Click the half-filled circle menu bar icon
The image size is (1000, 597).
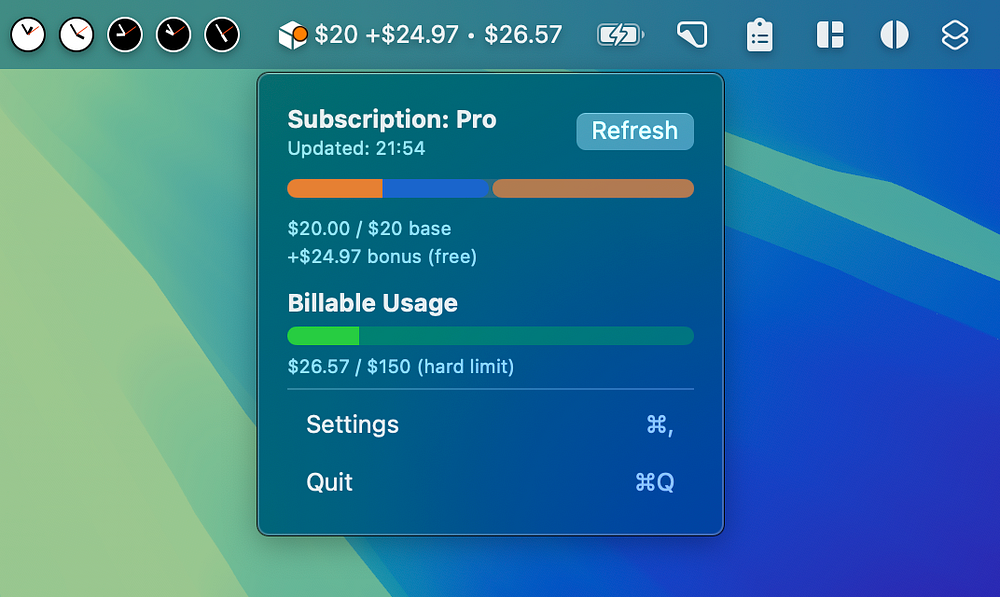(x=894, y=35)
